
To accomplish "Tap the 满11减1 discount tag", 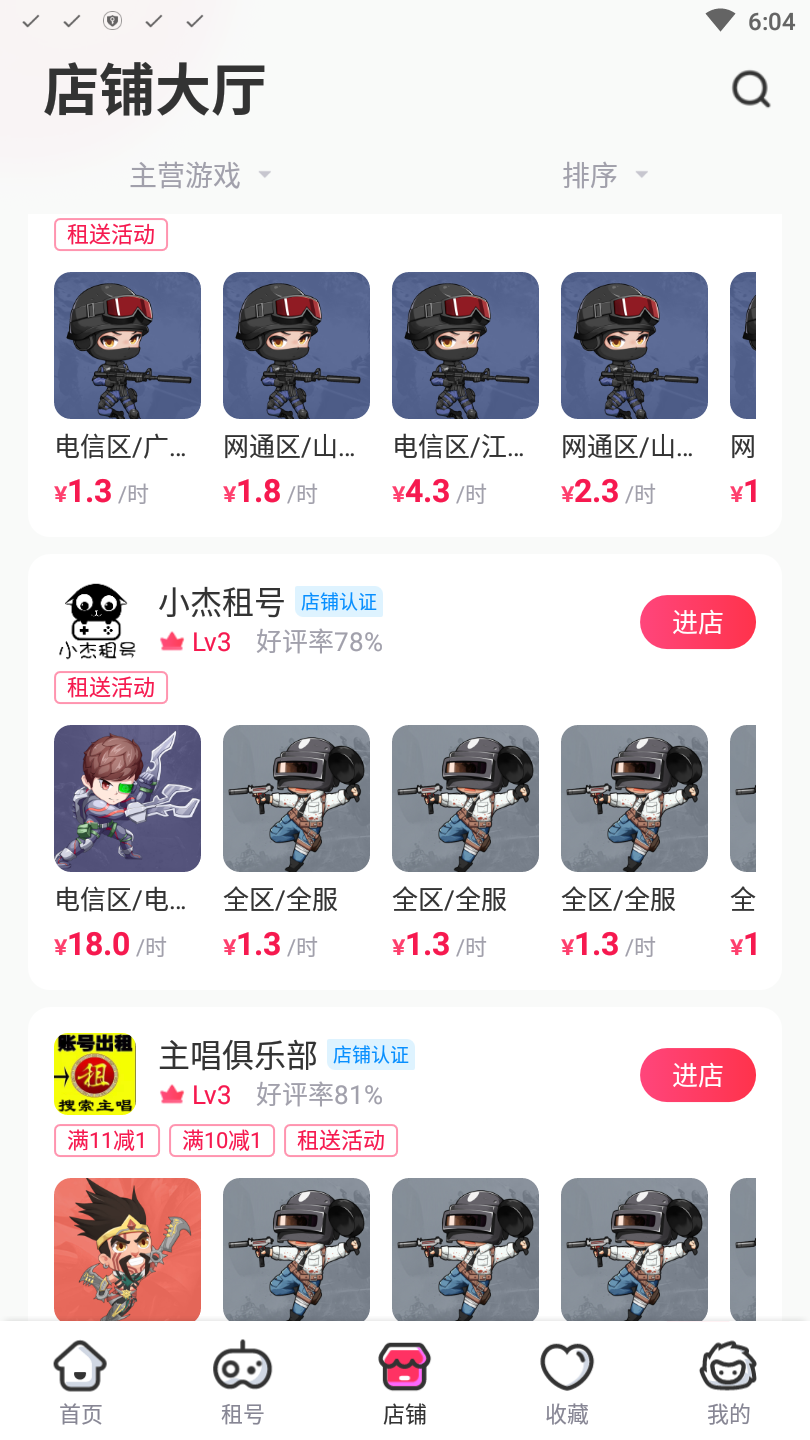I will click(x=106, y=1140).
